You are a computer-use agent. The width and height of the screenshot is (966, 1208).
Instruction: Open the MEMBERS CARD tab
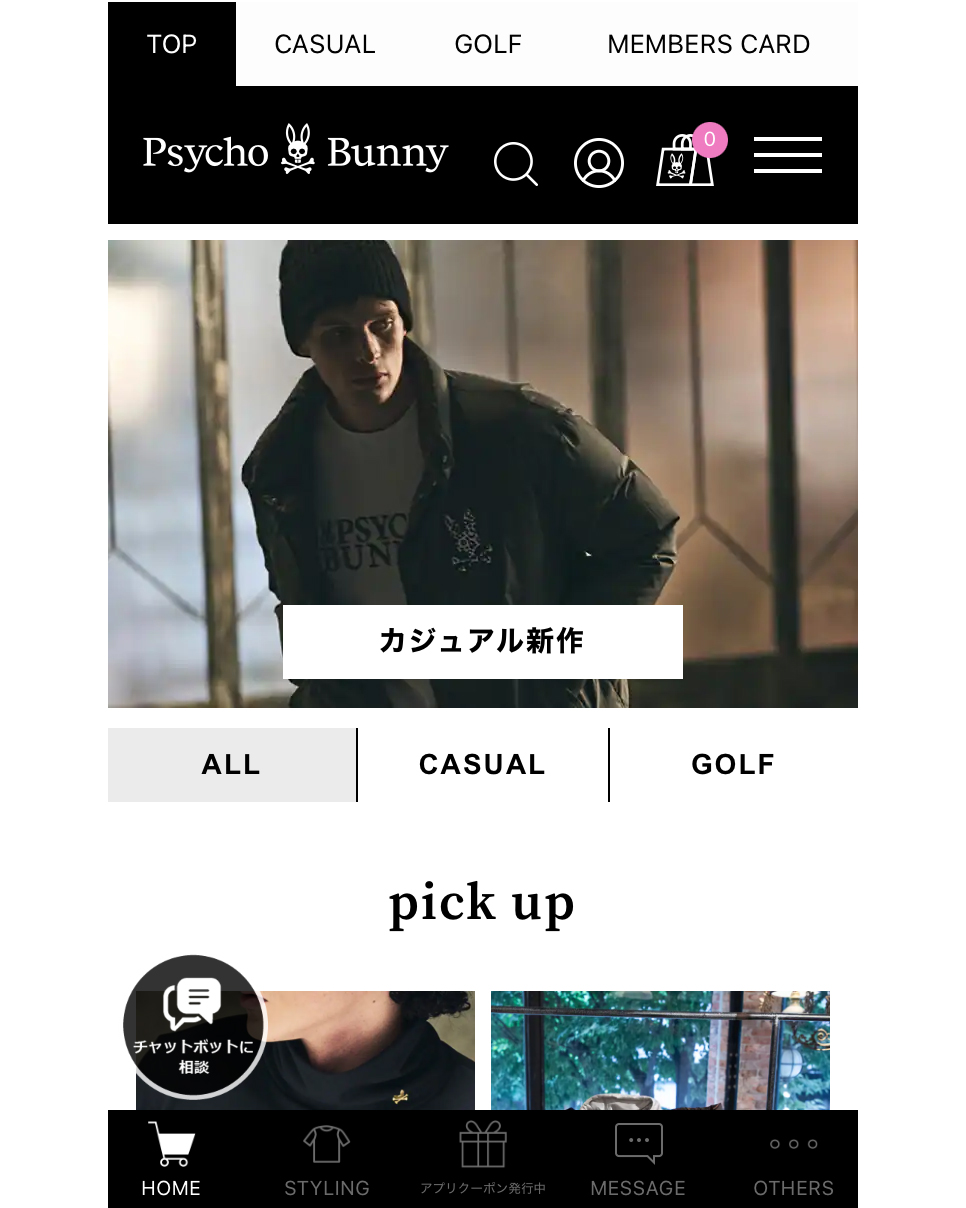point(708,45)
